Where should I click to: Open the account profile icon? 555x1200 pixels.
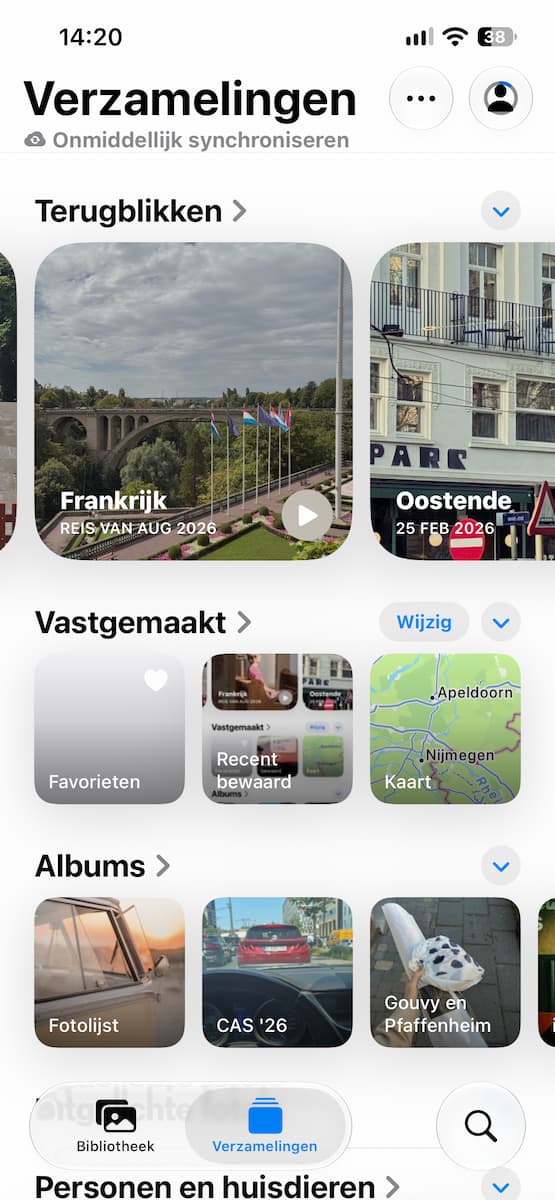click(501, 98)
